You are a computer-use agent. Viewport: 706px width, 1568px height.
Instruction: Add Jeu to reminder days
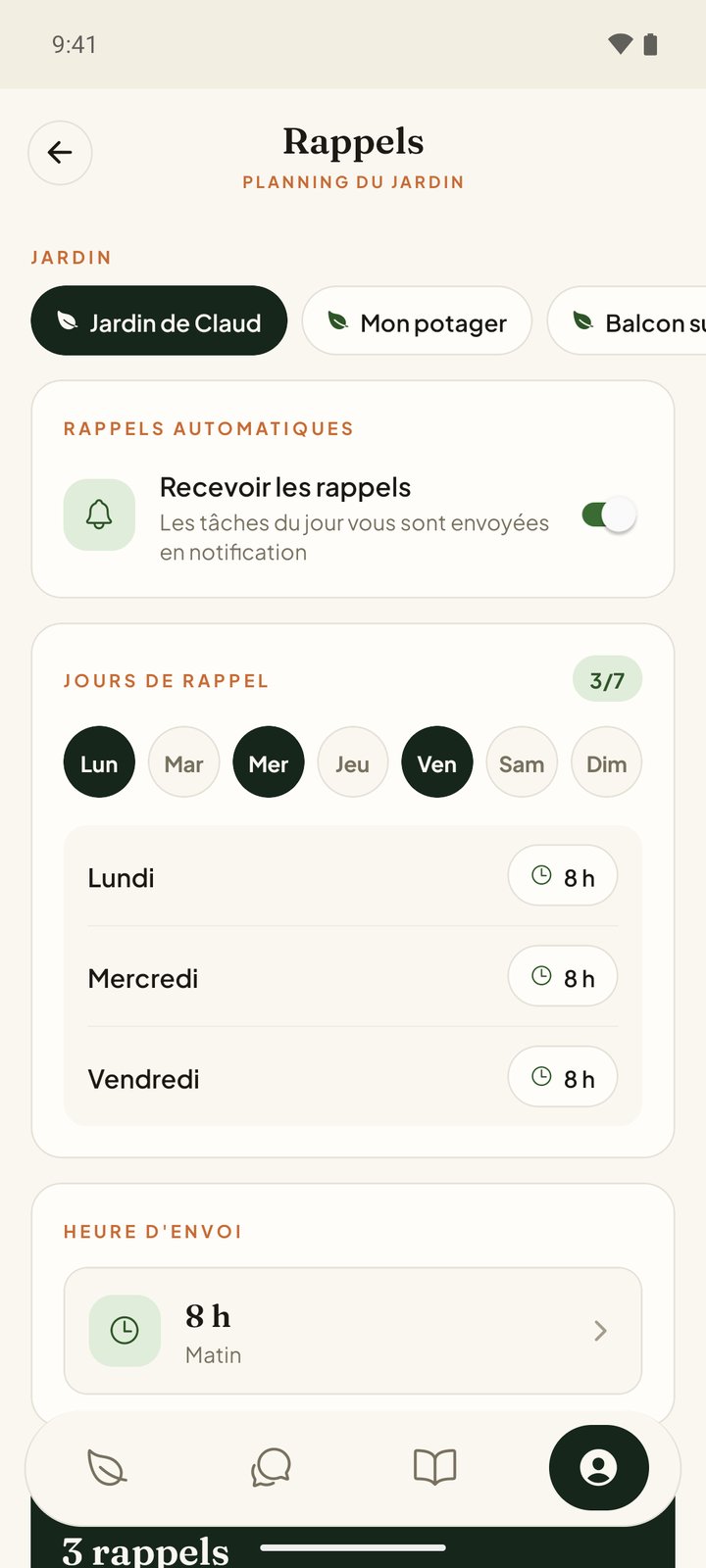353,762
